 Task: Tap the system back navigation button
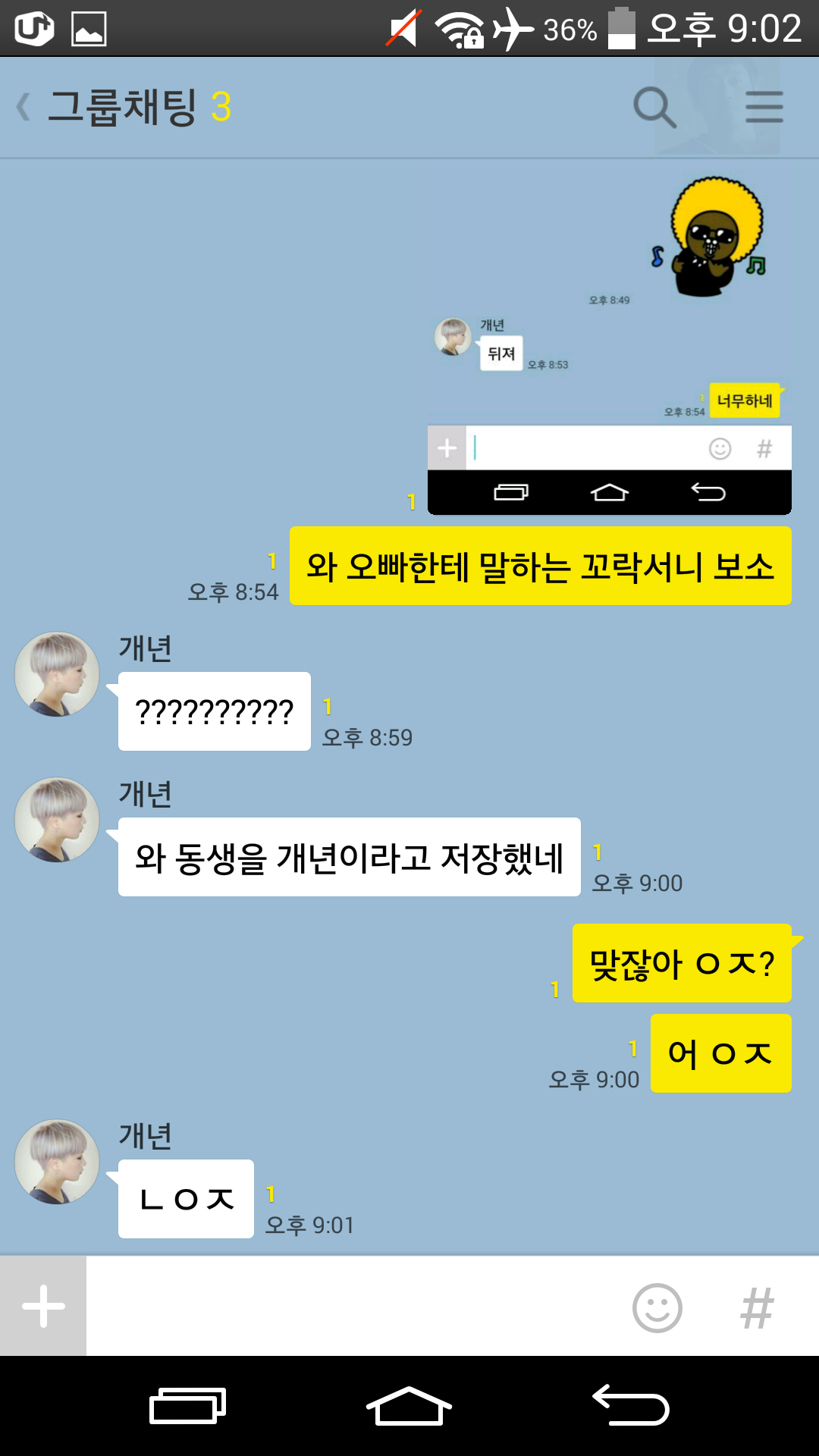tap(631, 1405)
